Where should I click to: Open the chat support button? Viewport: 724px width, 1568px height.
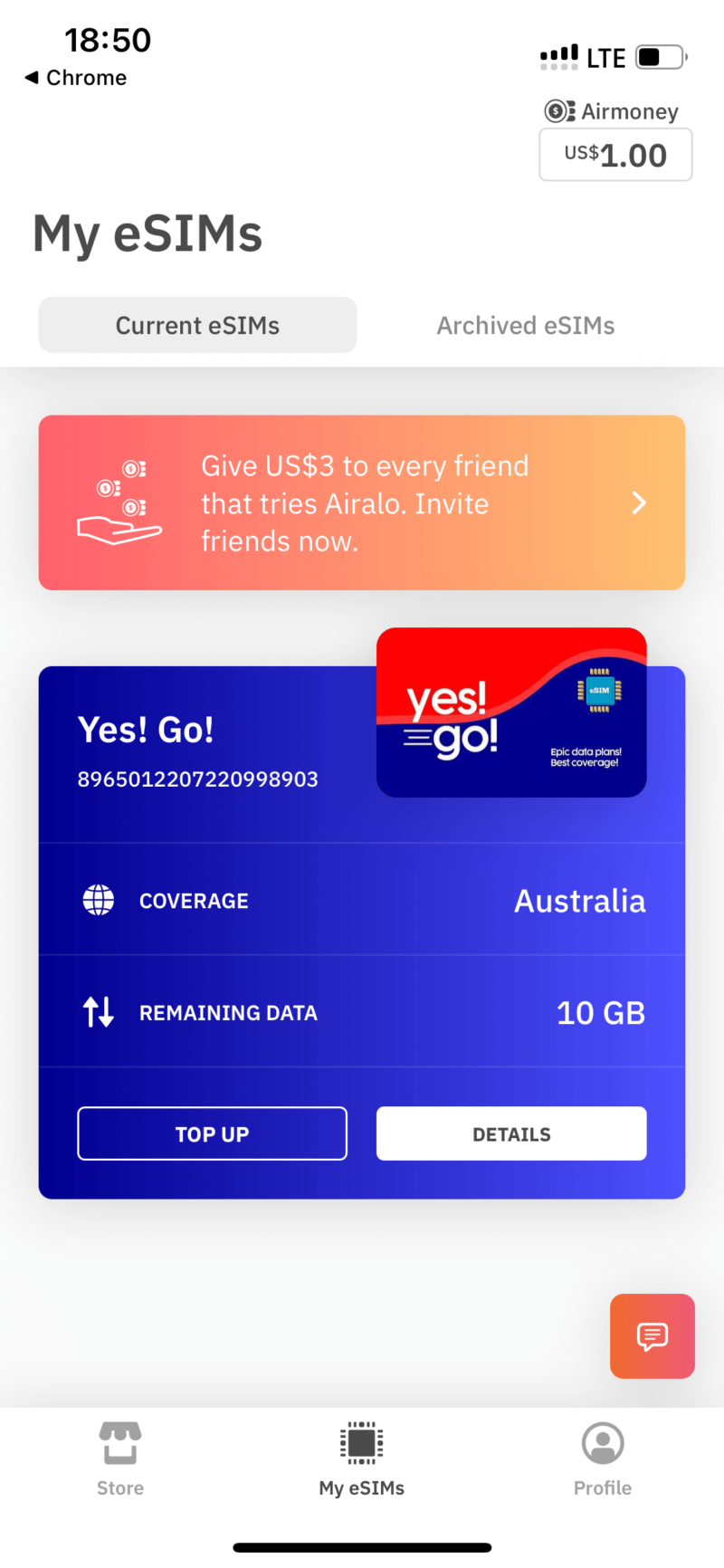point(652,1336)
